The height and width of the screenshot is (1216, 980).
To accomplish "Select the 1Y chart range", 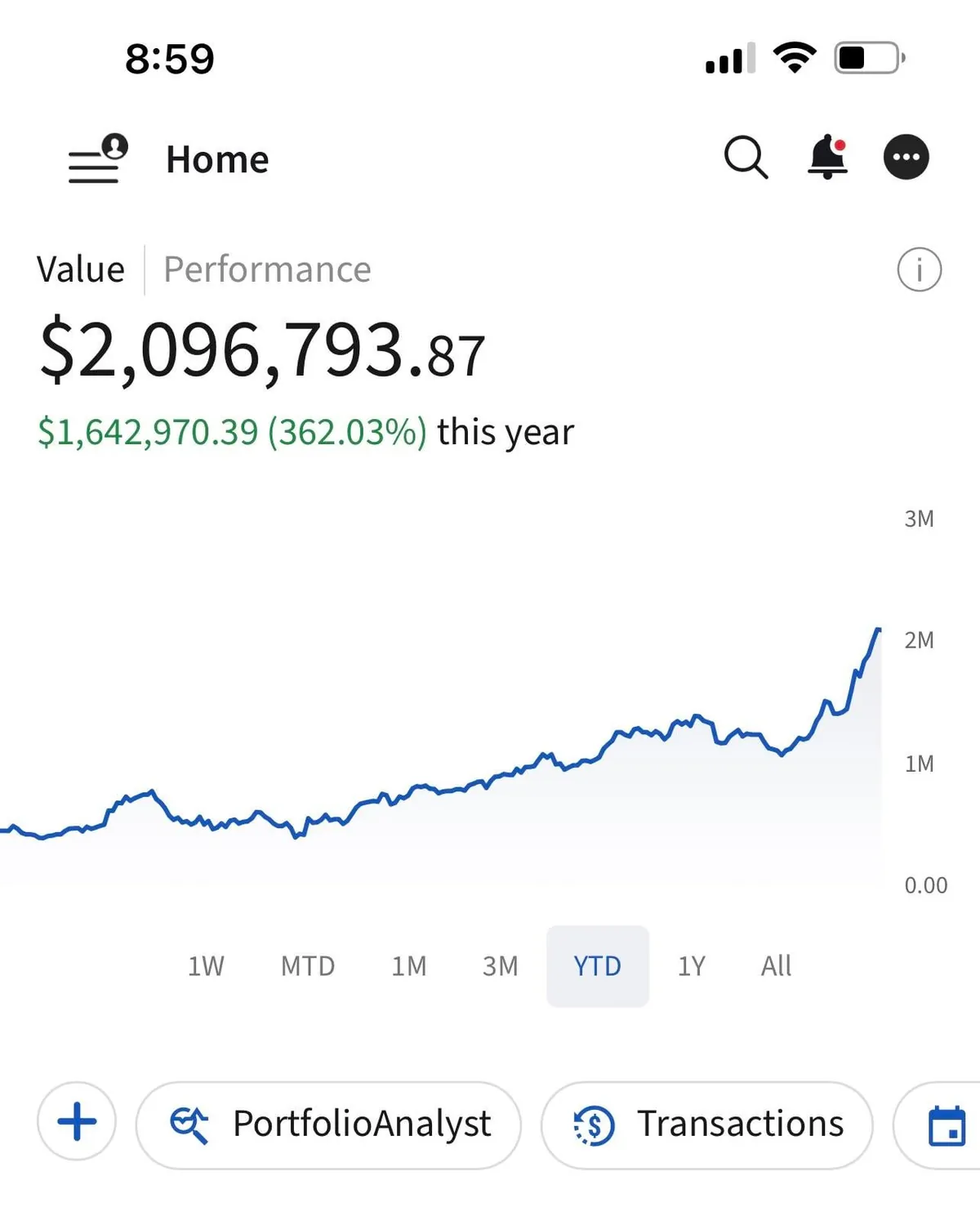I will click(691, 965).
